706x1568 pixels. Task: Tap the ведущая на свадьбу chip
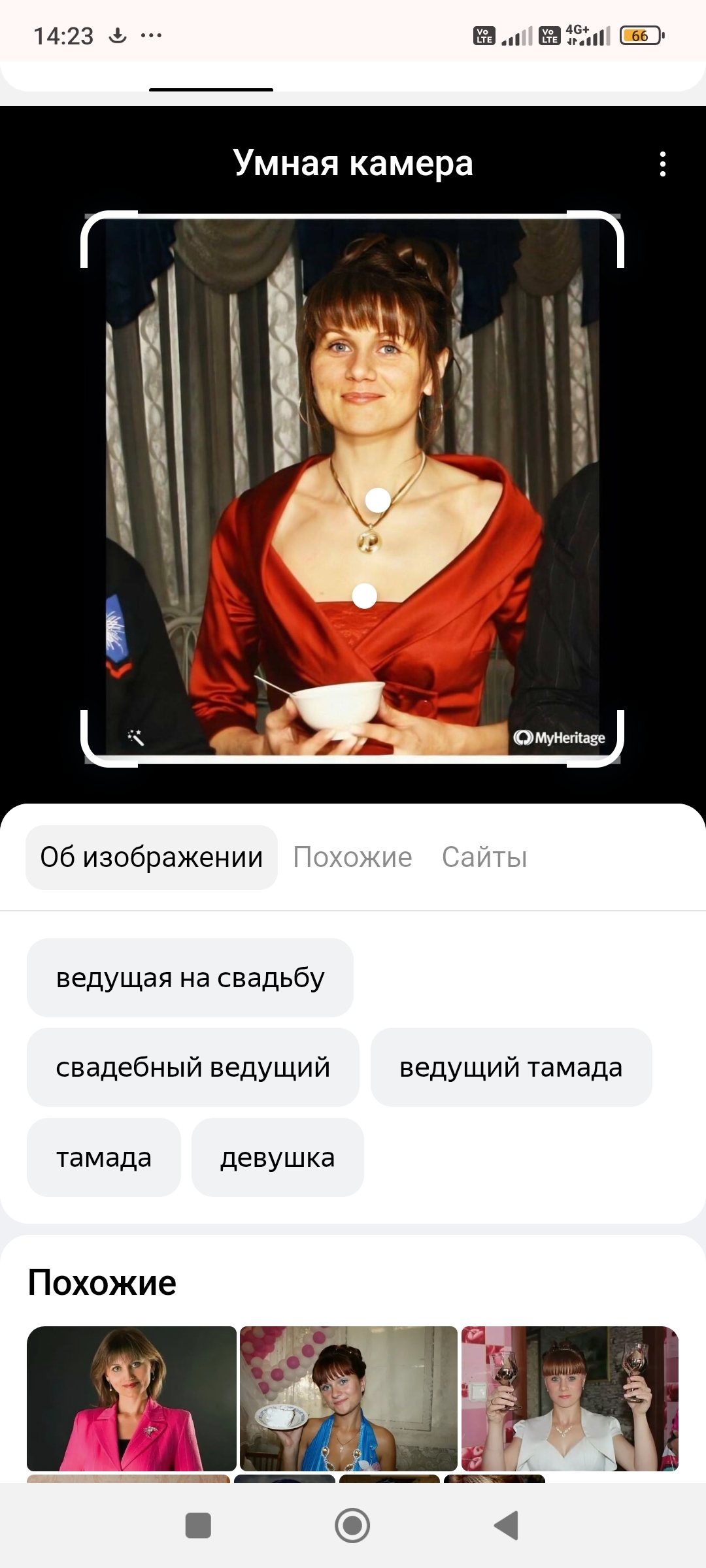click(x=190, y=978)
